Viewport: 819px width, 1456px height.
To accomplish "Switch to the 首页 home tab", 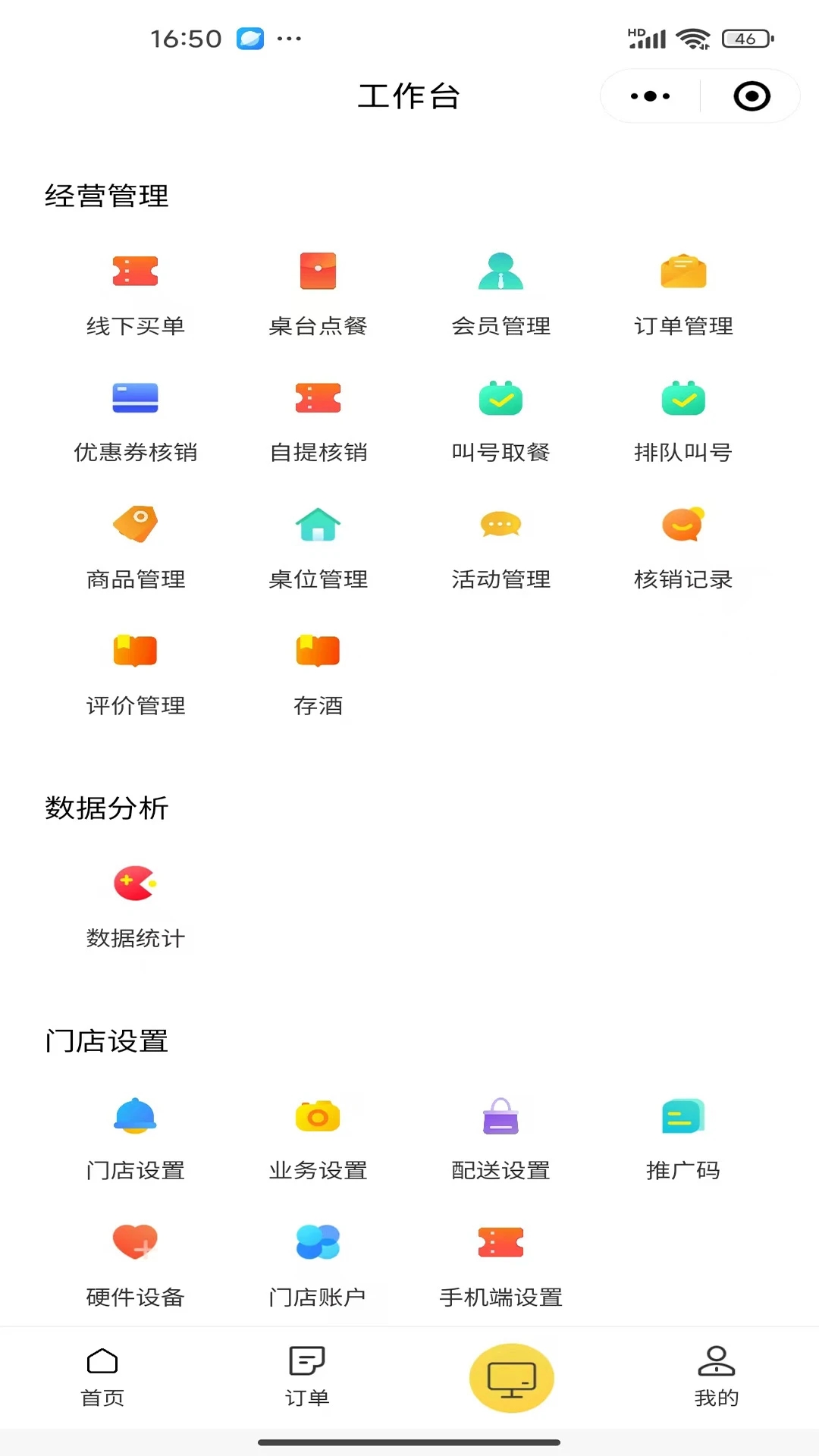I will [102, 1376].
